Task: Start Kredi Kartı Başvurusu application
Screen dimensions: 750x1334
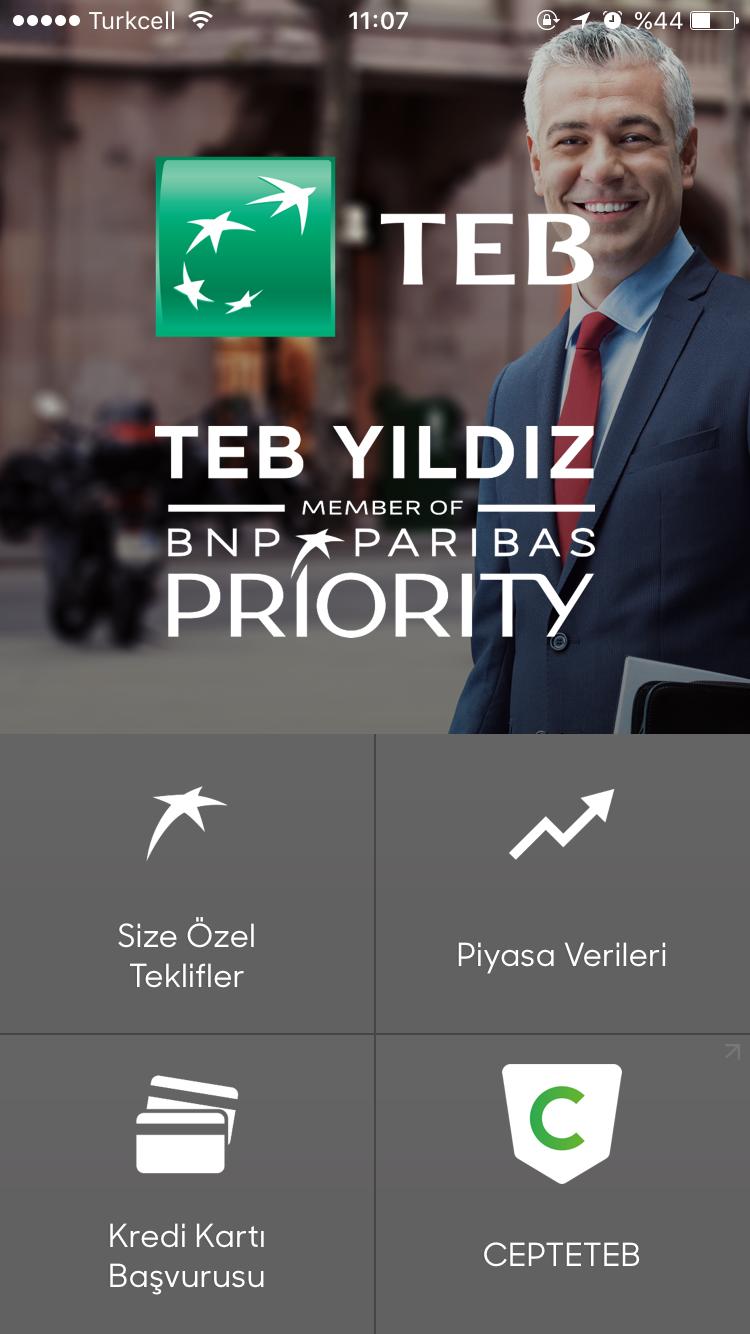Action: [187, 1185]
